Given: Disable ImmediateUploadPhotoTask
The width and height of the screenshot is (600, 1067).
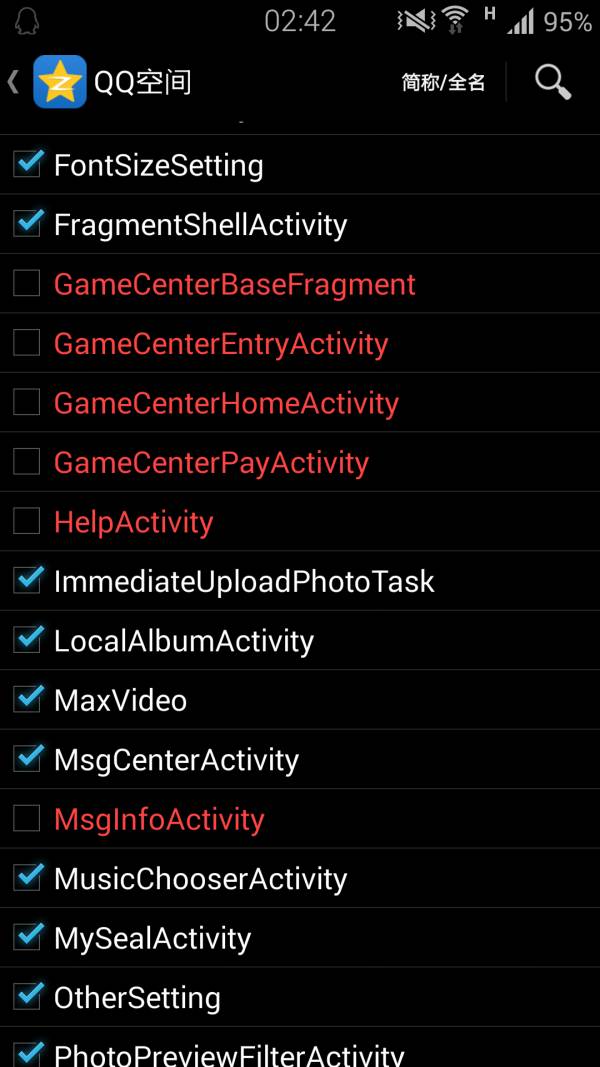Looking at the screenshot, I should click(x=27, y=580).
